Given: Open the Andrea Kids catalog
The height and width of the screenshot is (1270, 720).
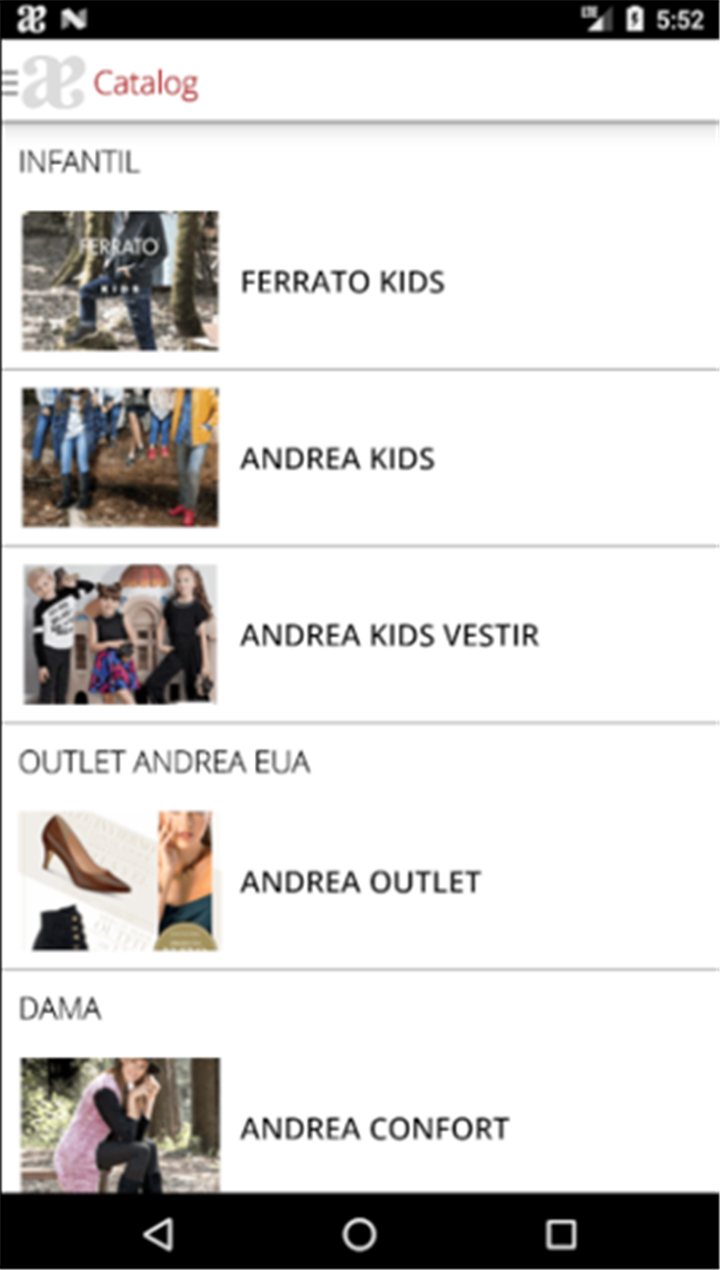Looking at the screenshot, I should pyautogui.click(x=360, y=458).
